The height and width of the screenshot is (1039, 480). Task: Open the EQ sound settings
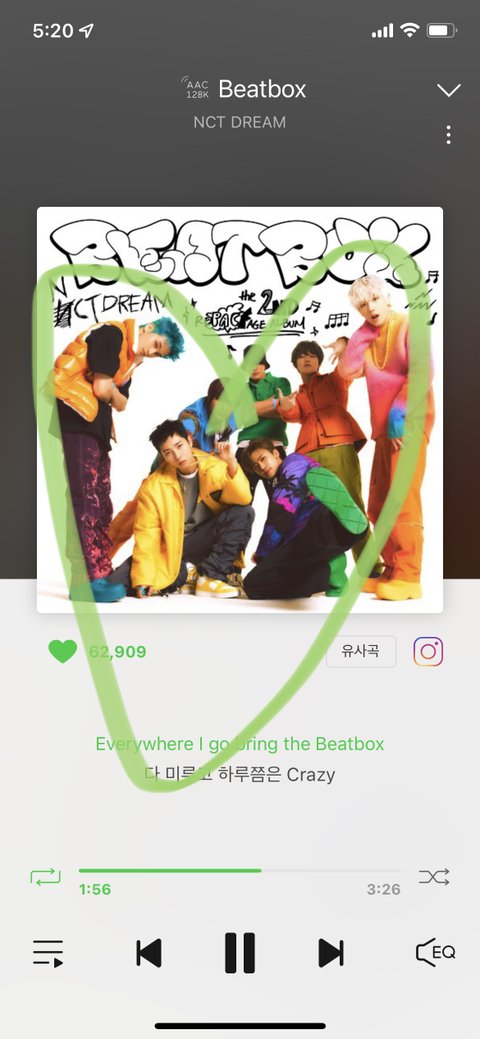tap(436, 953)
